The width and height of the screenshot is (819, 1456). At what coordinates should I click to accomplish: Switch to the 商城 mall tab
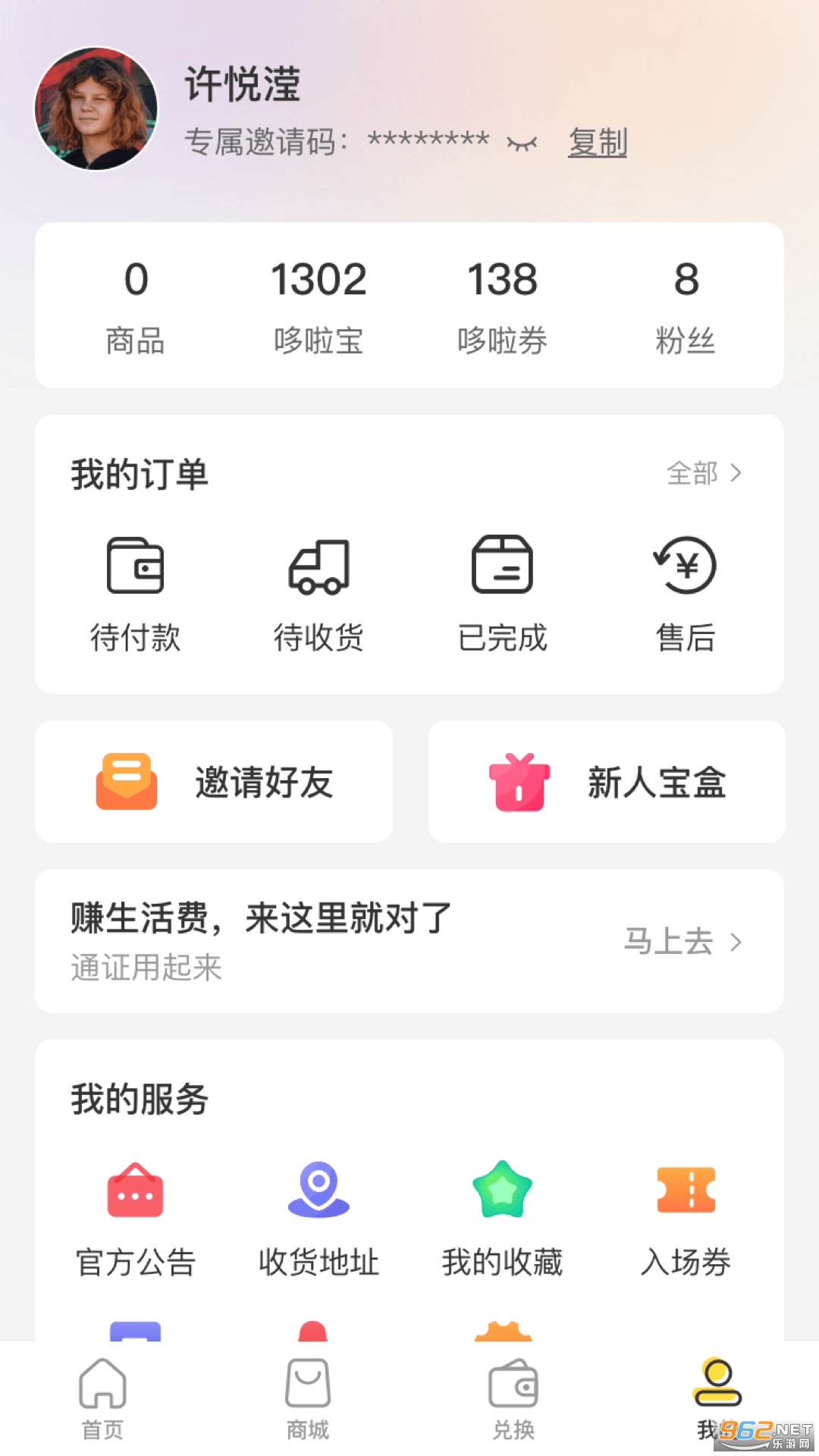pyautogui.click(x=307, y=1399)
